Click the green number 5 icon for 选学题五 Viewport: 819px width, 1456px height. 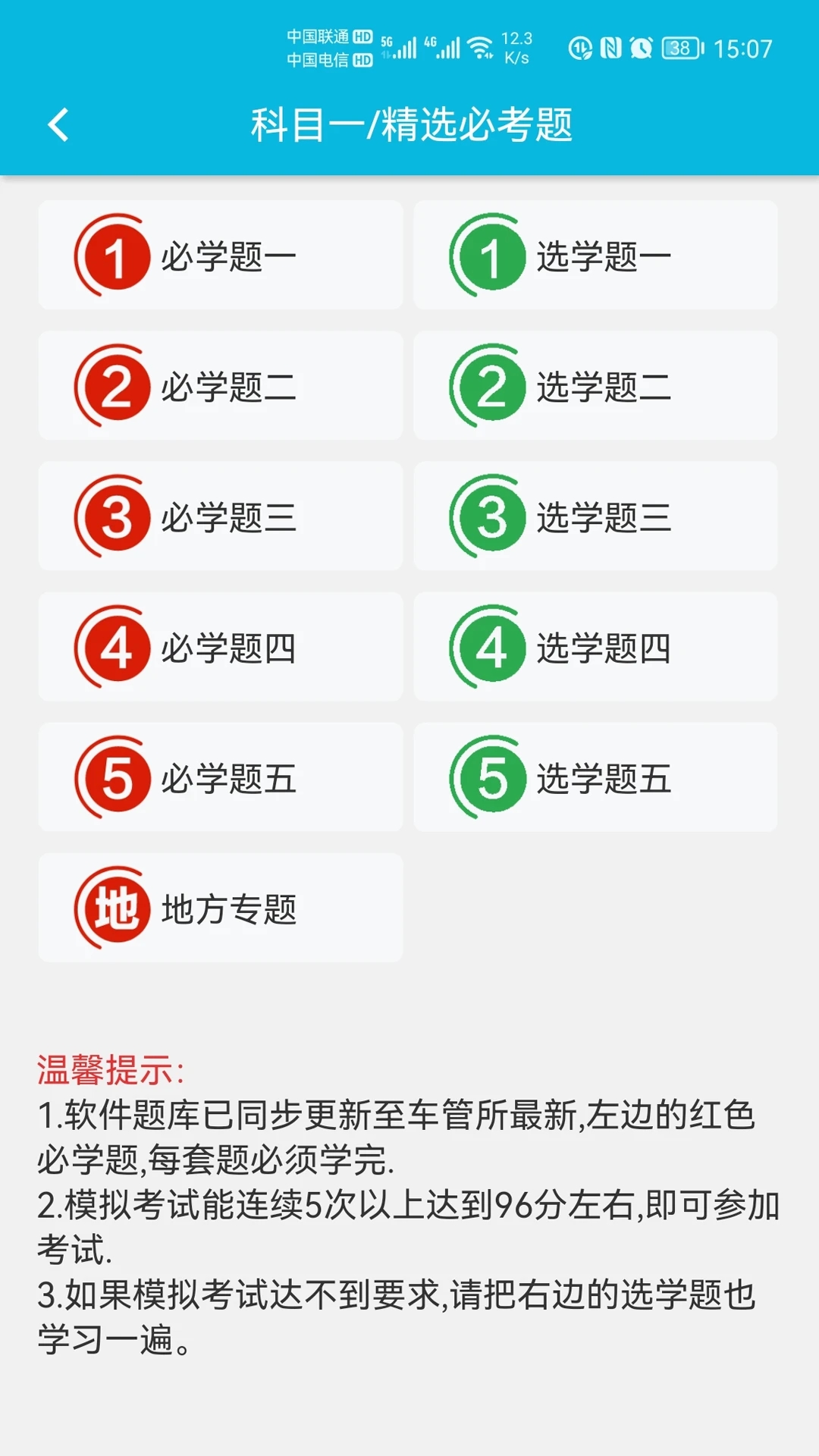coord(491,777)
